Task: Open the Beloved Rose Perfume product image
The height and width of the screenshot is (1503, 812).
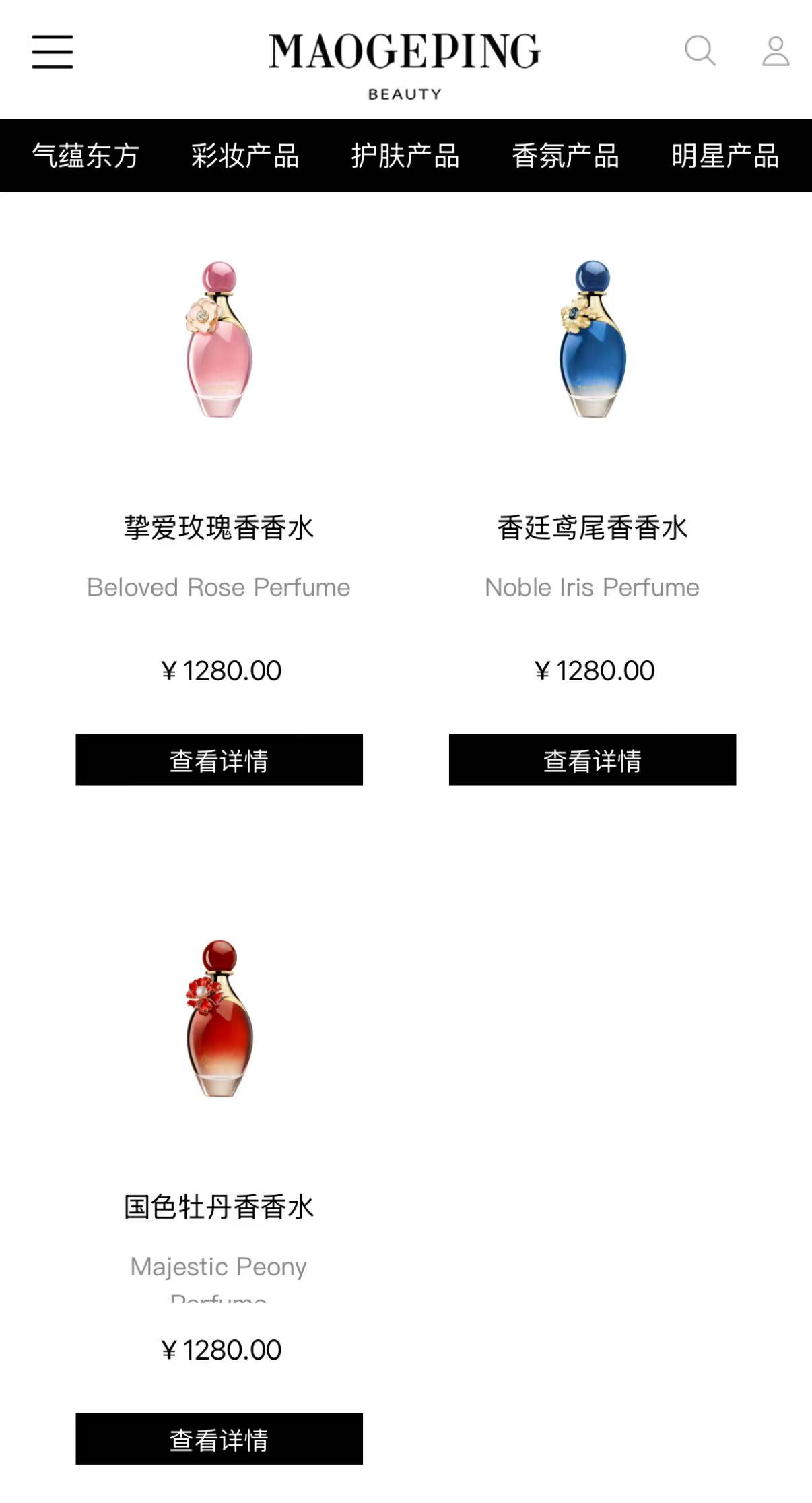Action: [x=219, y=340]
